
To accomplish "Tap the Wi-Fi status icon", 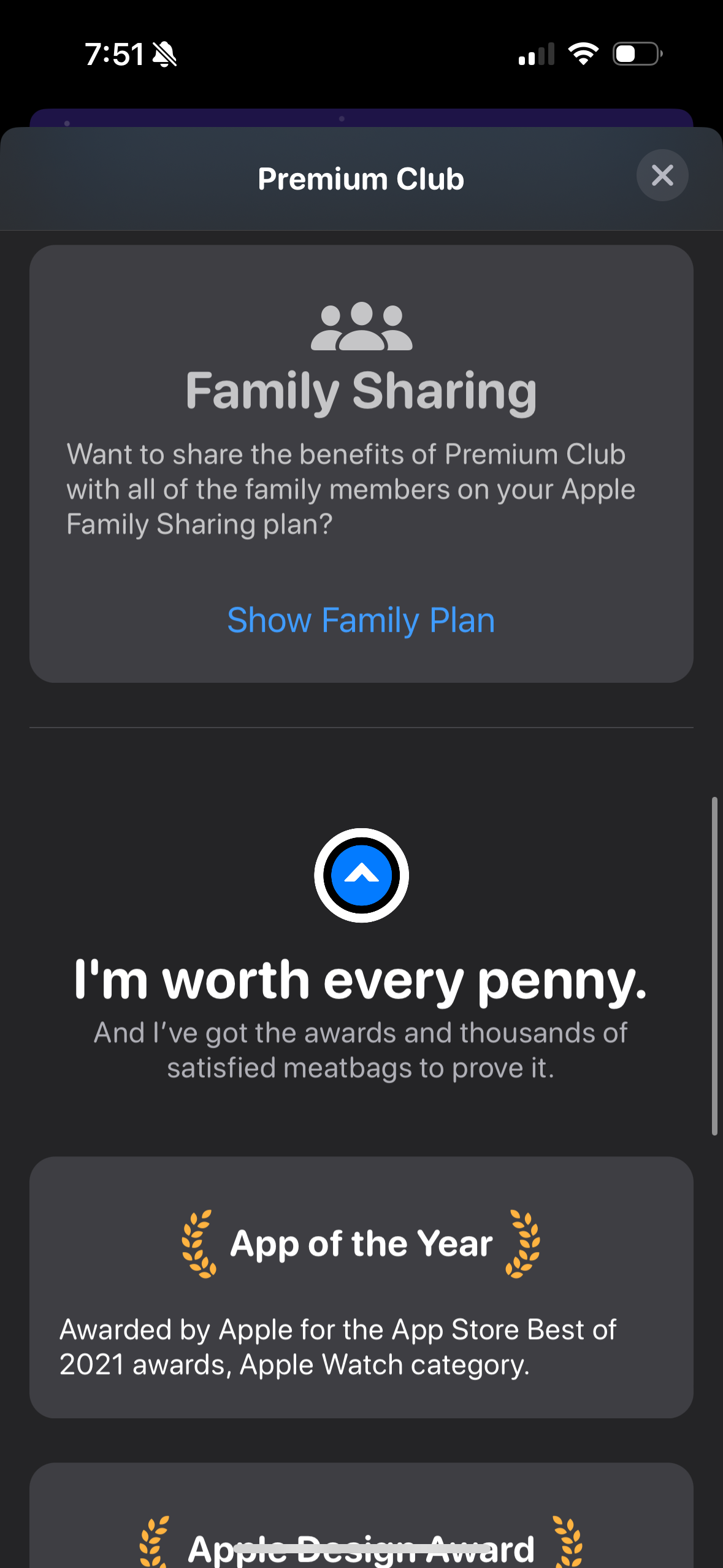I will pos(583,54).
